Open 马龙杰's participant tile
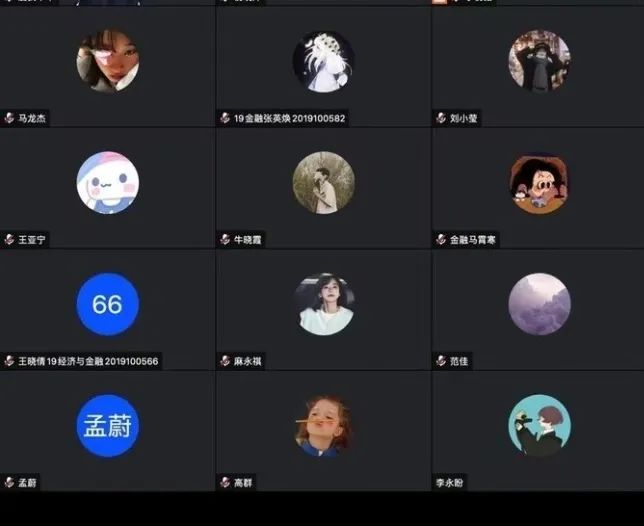The width and height of the screenshot is (644, 526). coord(107,66)
